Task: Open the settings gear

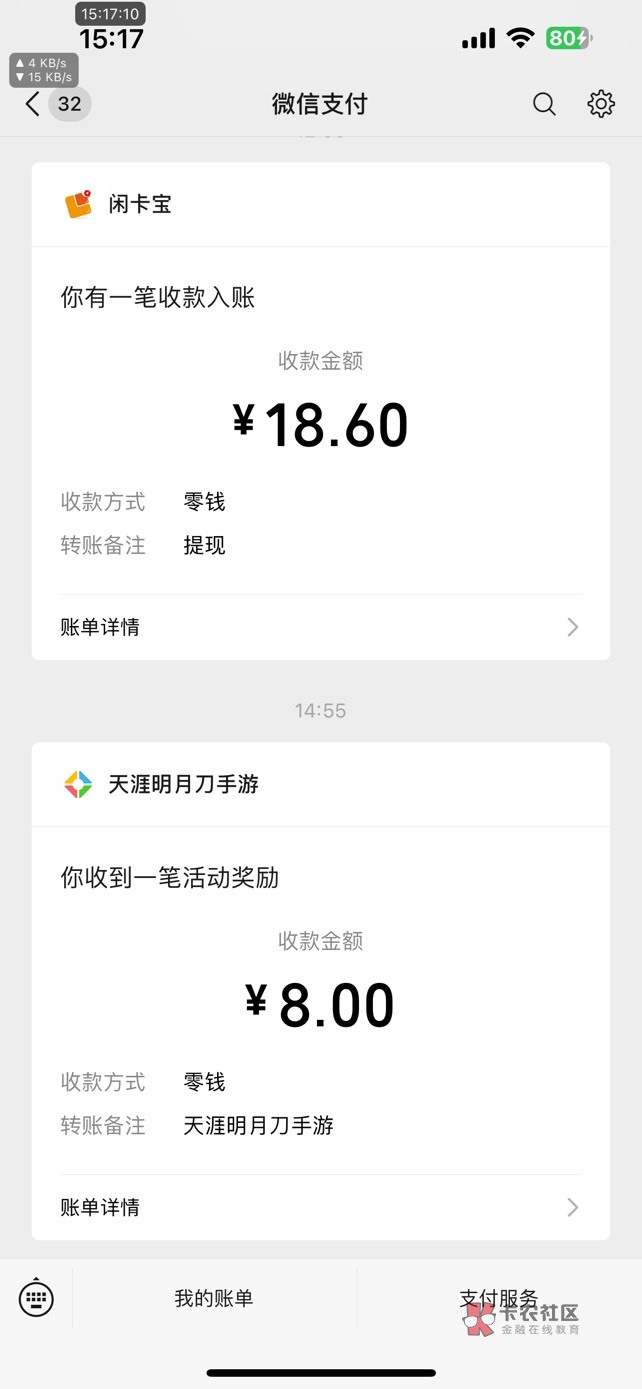Action: (601, 104)
